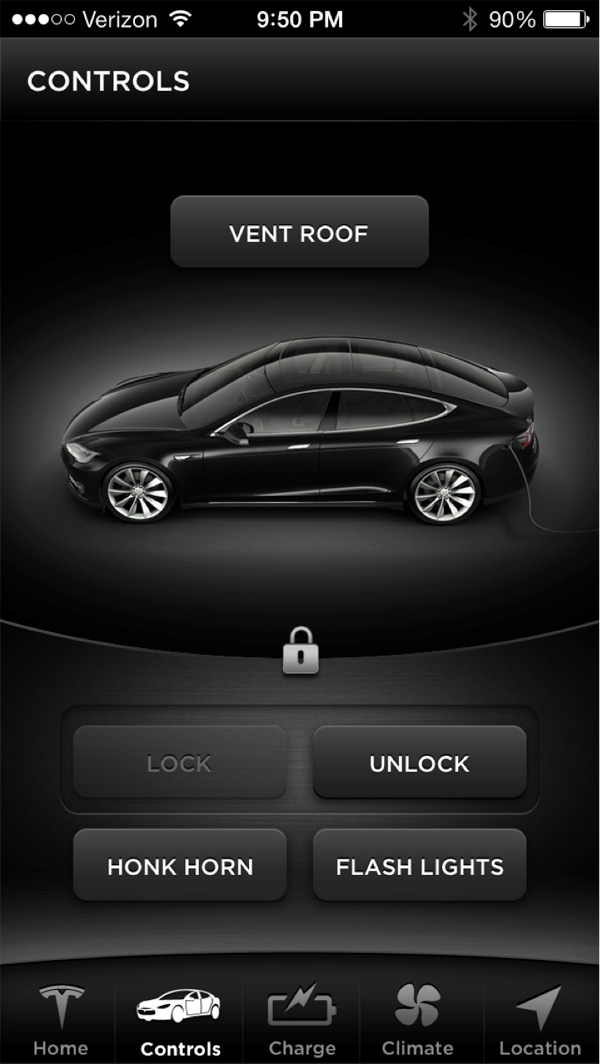The height and width of the screenshot is (1064, 600).
Task: Open the Charge tab
Action: (301, 1018)
